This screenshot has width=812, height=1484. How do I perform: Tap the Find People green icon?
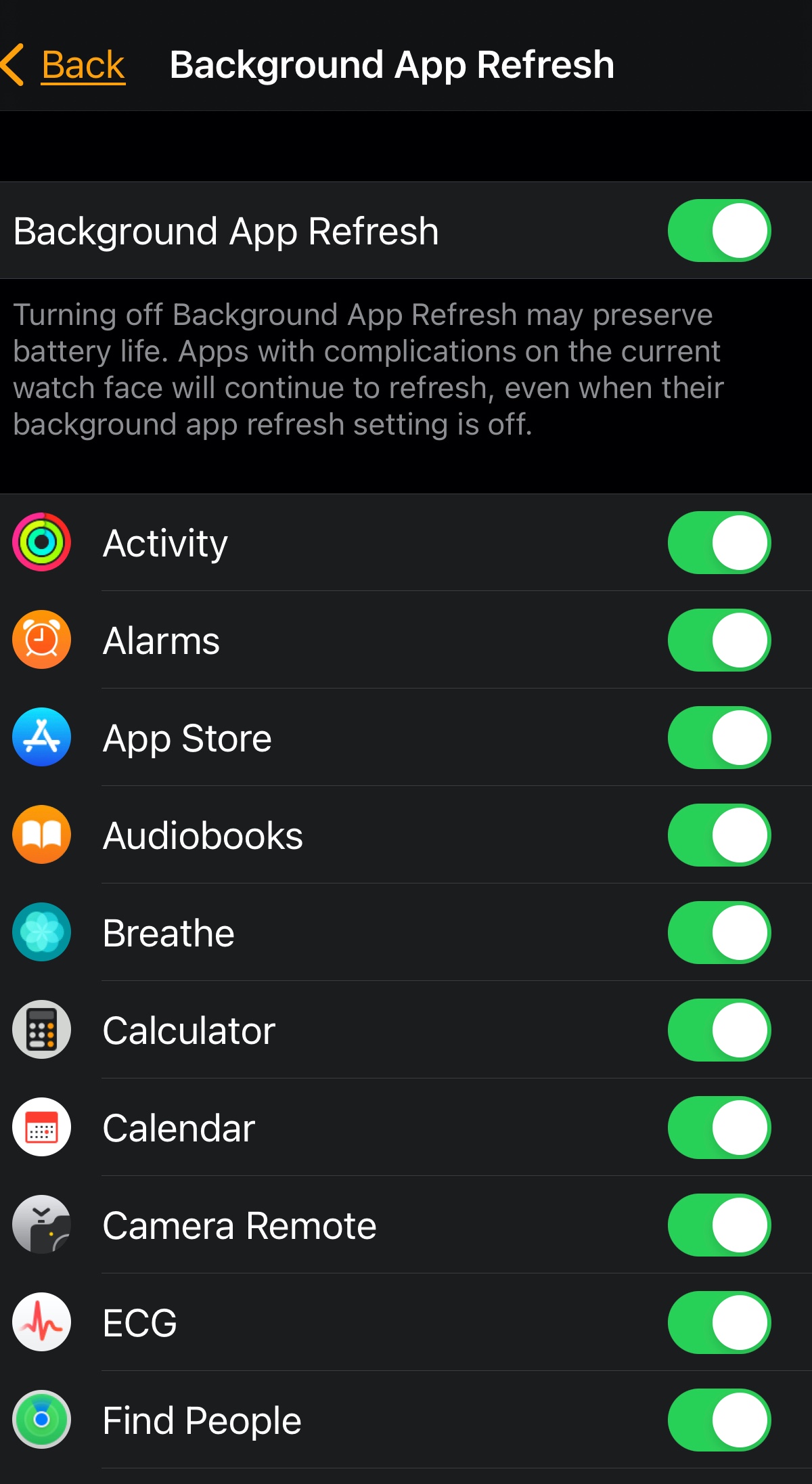click(41, 1420)
